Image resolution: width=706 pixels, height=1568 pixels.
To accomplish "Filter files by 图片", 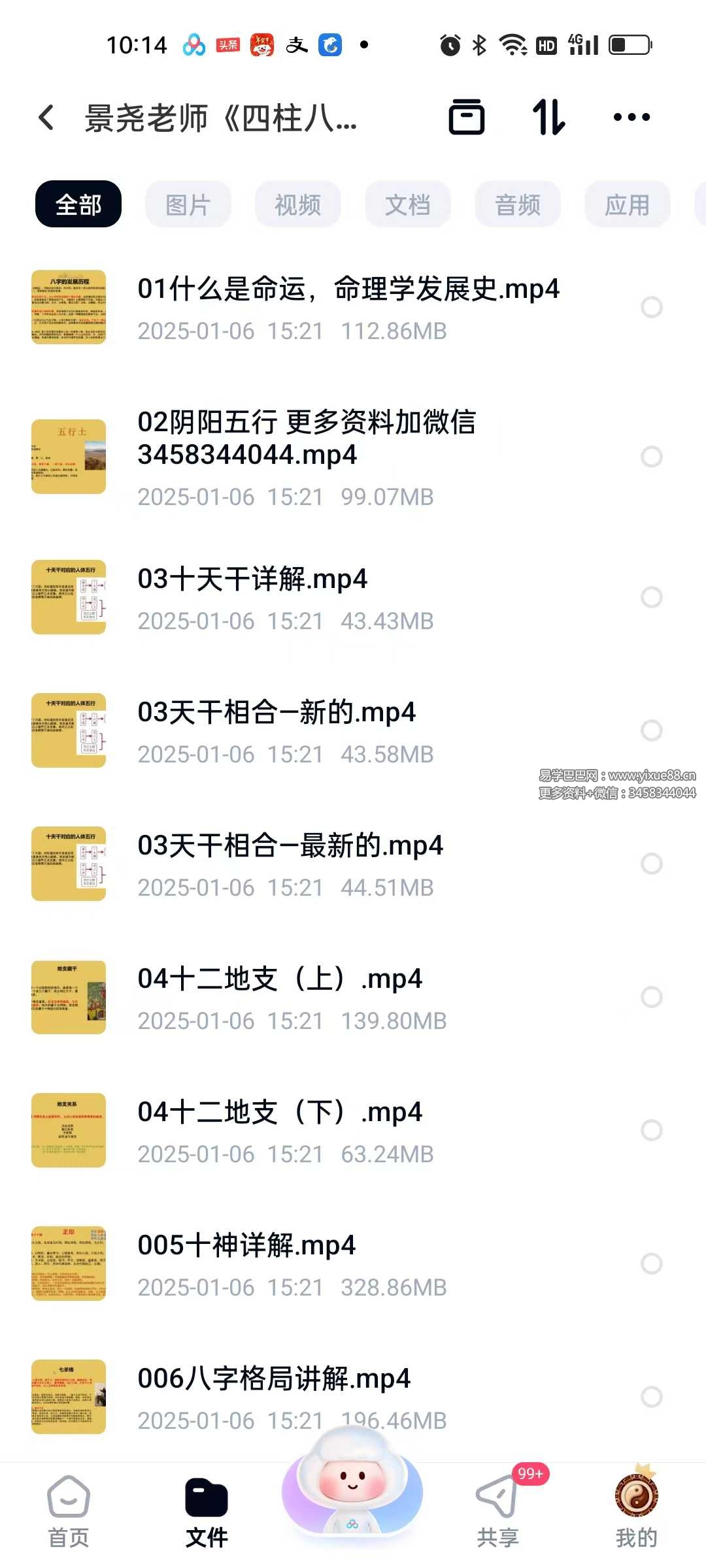I will (x=188, y=204).
